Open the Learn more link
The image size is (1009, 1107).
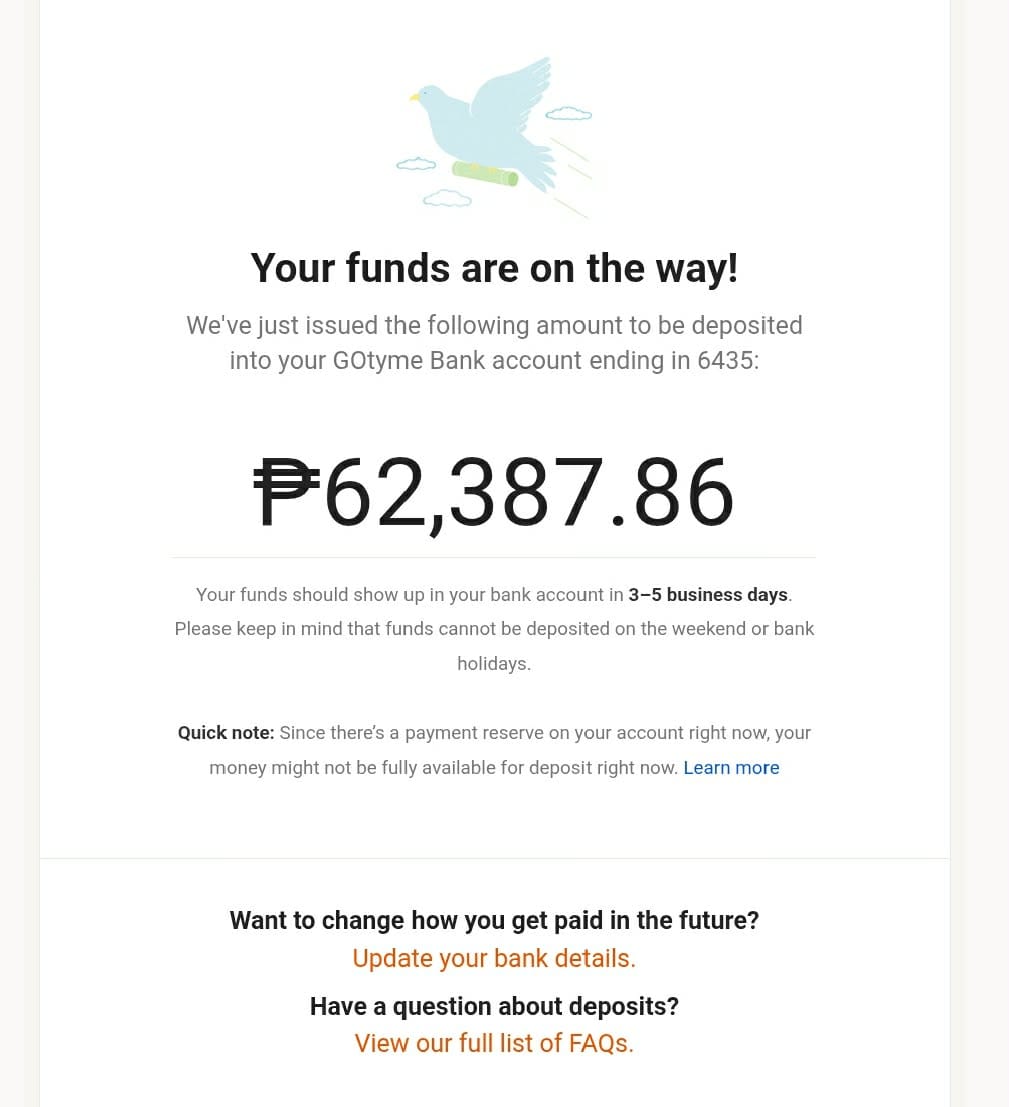(x=731, y=767)
